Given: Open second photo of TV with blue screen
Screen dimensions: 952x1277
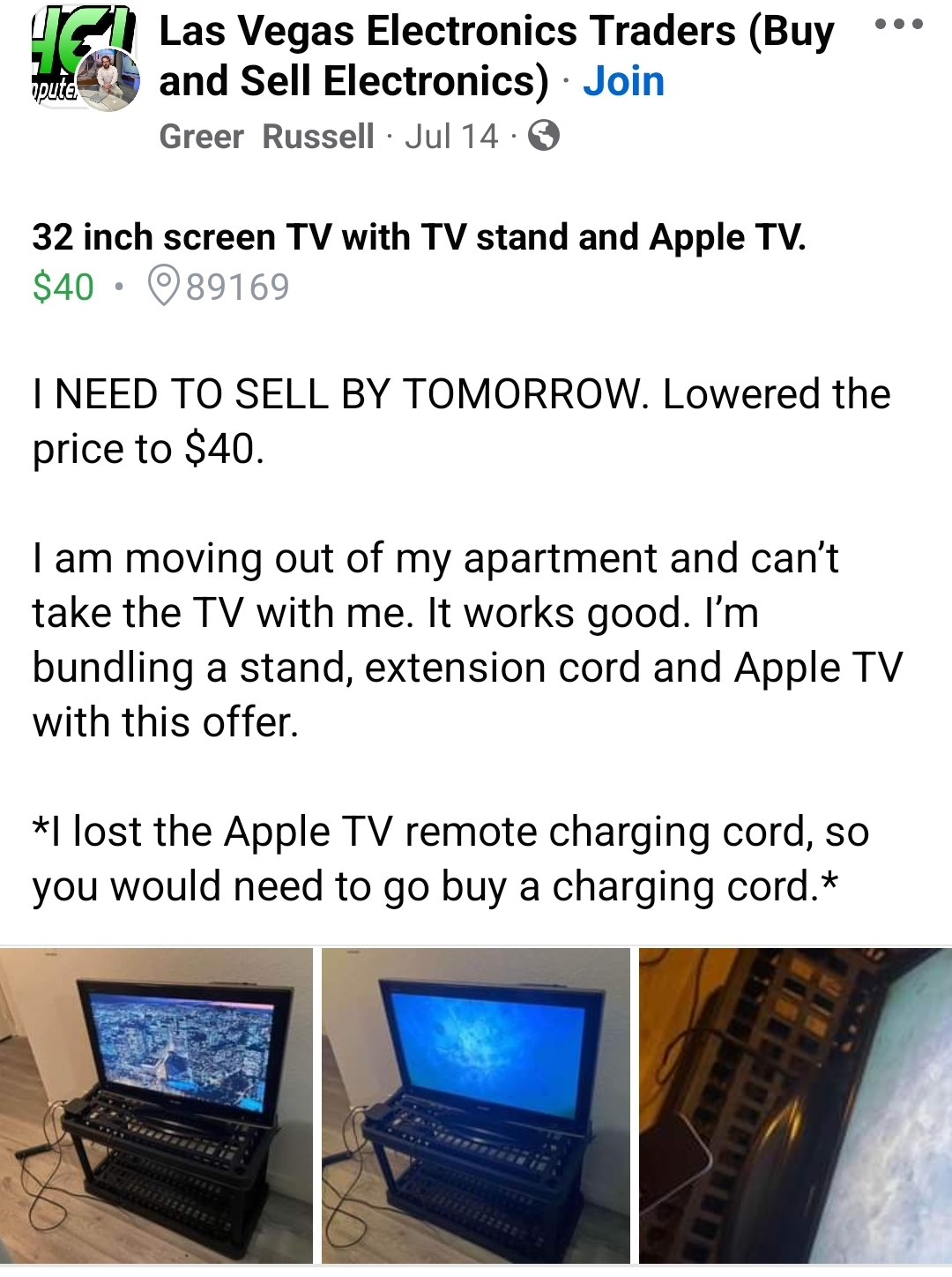Looking at the screenshot, I should click(476, 1105).
